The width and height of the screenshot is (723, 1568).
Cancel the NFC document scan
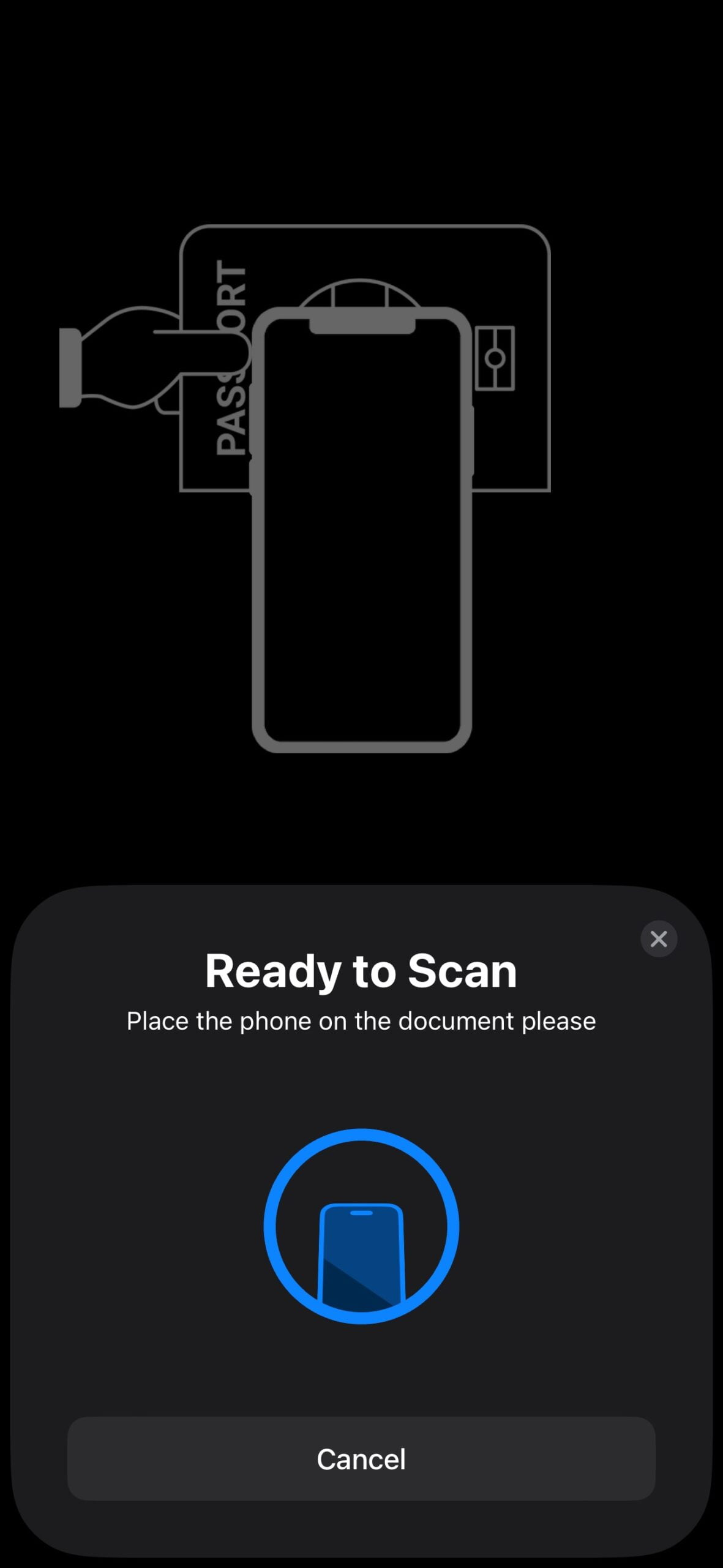tap(361, 1459)
